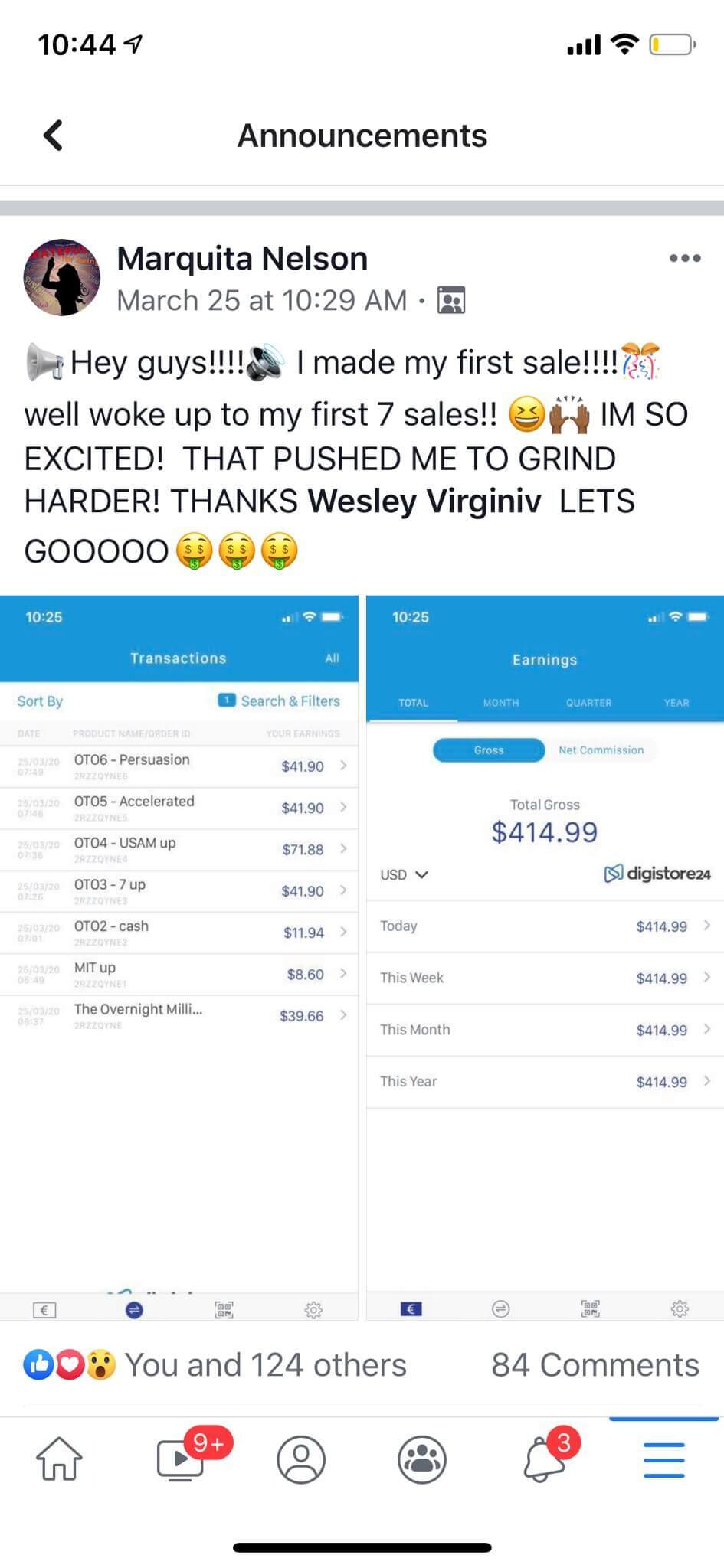Open the Groups tab
The image size is (724, 1568).
[422, 1459]
